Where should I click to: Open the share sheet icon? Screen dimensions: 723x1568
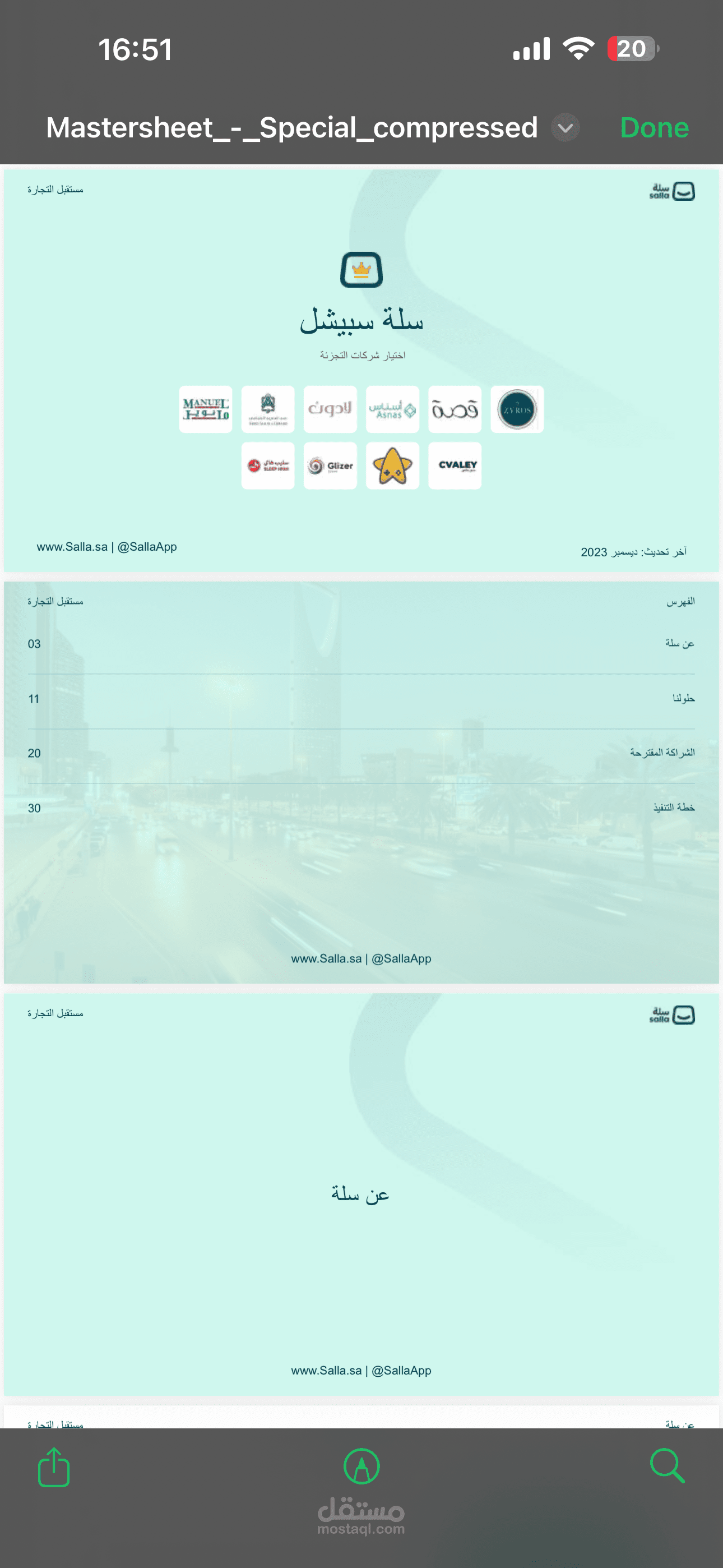click(54, 1468)
